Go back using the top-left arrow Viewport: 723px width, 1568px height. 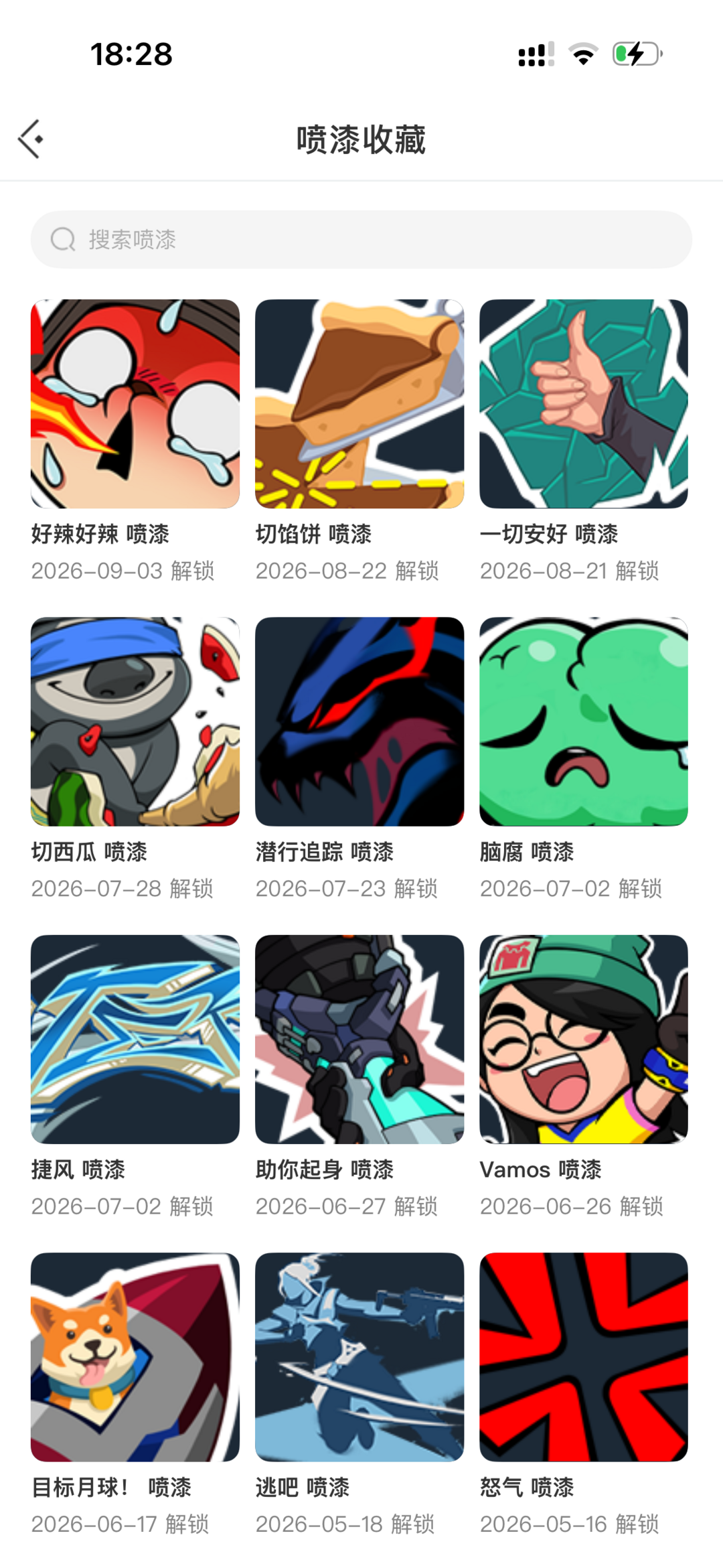tap(31, 139)
